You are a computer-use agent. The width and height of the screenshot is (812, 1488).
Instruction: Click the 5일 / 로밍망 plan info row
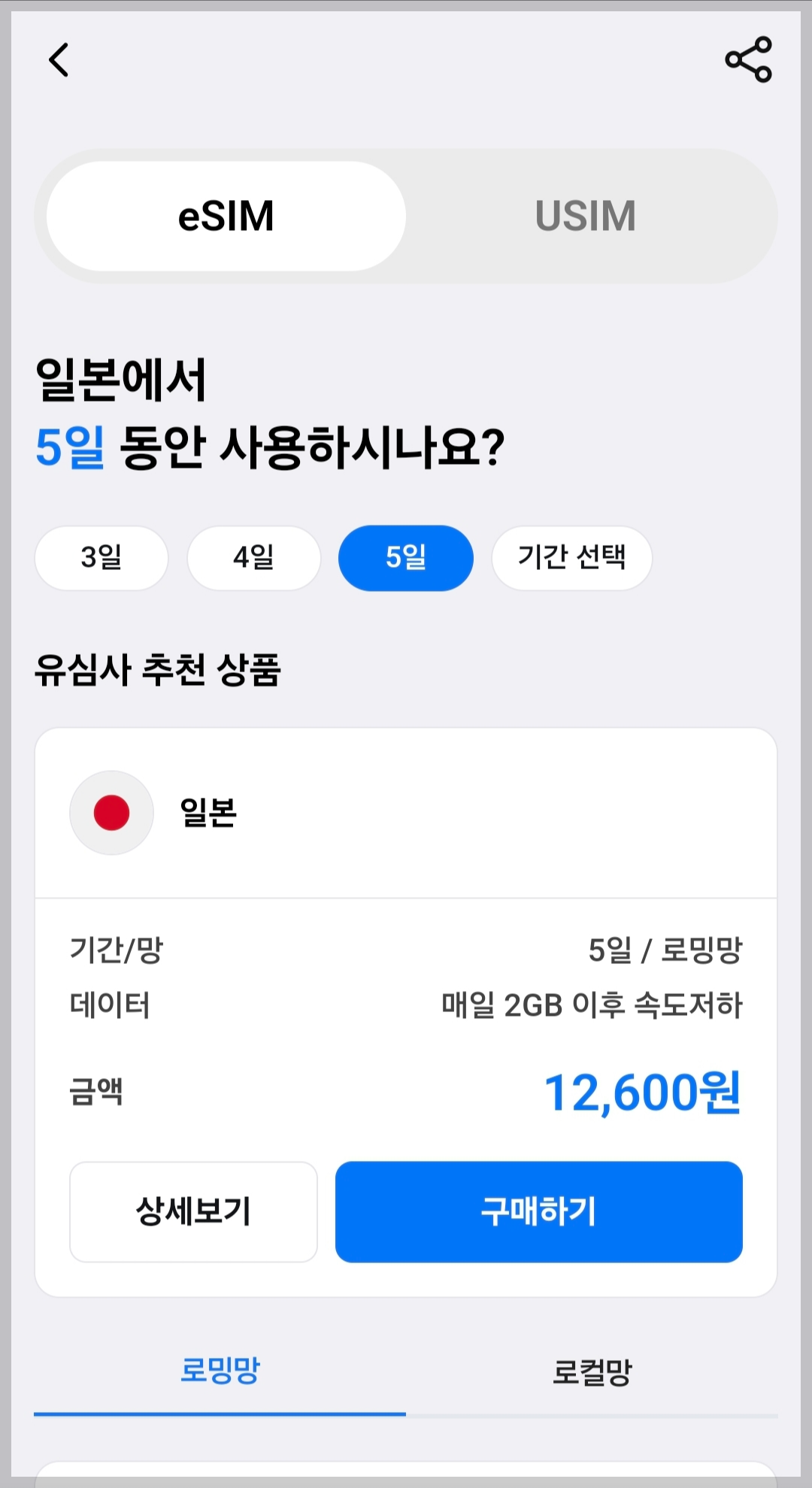click(406, 949)
